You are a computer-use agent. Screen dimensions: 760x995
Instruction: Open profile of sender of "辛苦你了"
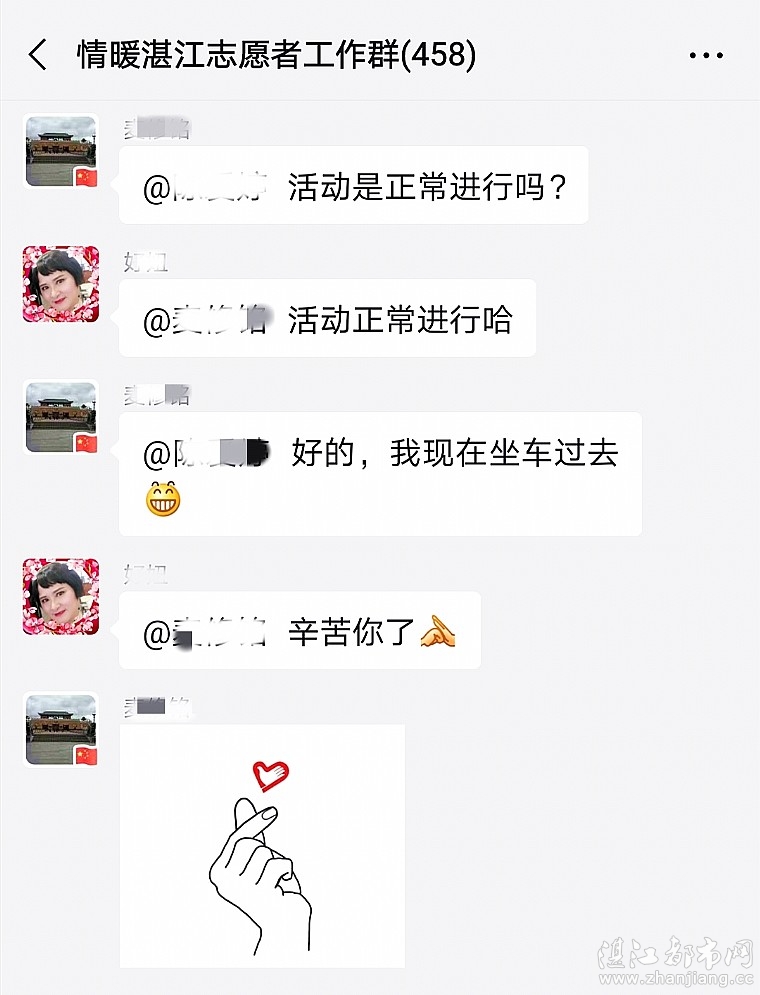[x=61, y=597]
